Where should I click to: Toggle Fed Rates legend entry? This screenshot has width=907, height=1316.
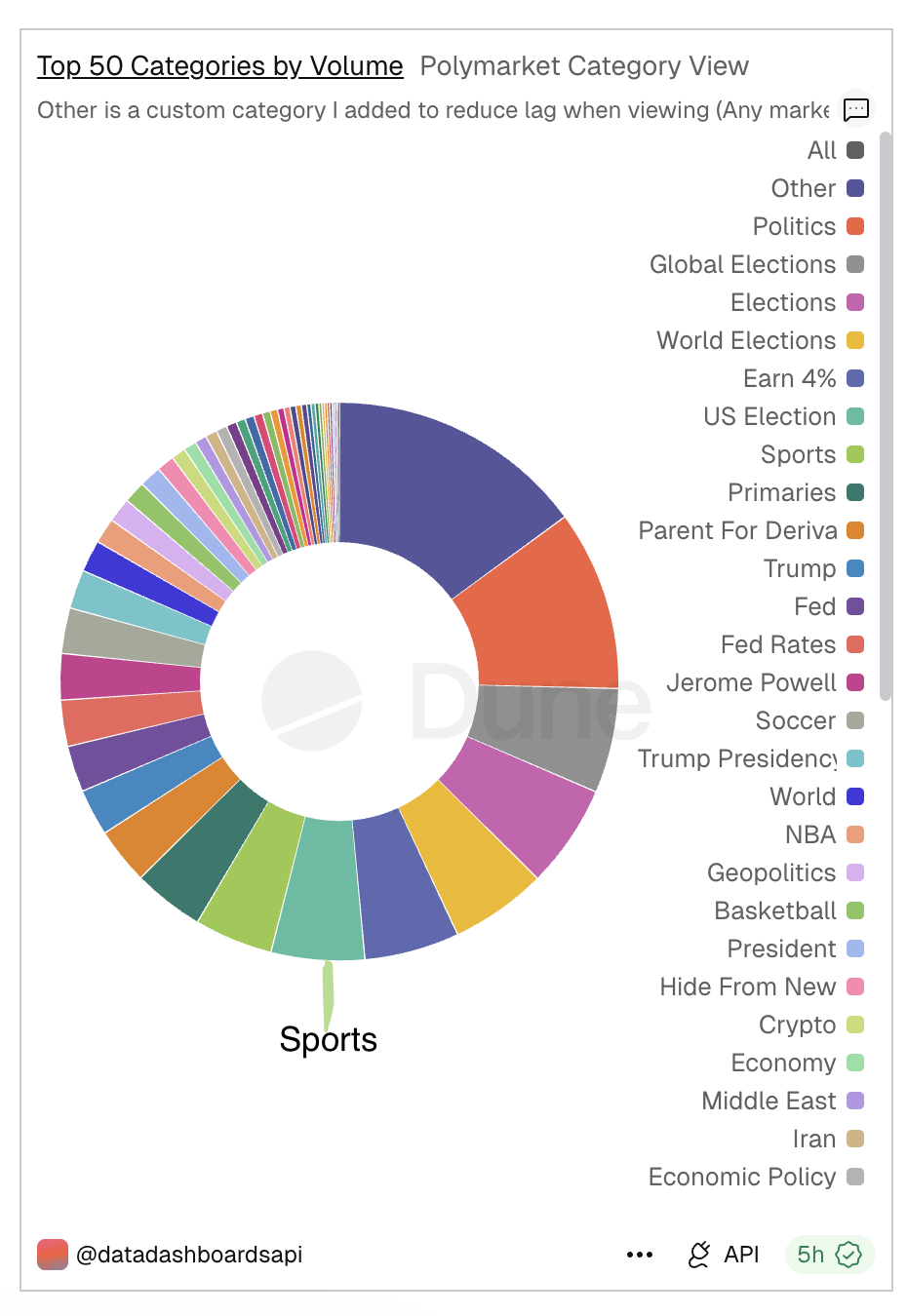coord(791,644)
